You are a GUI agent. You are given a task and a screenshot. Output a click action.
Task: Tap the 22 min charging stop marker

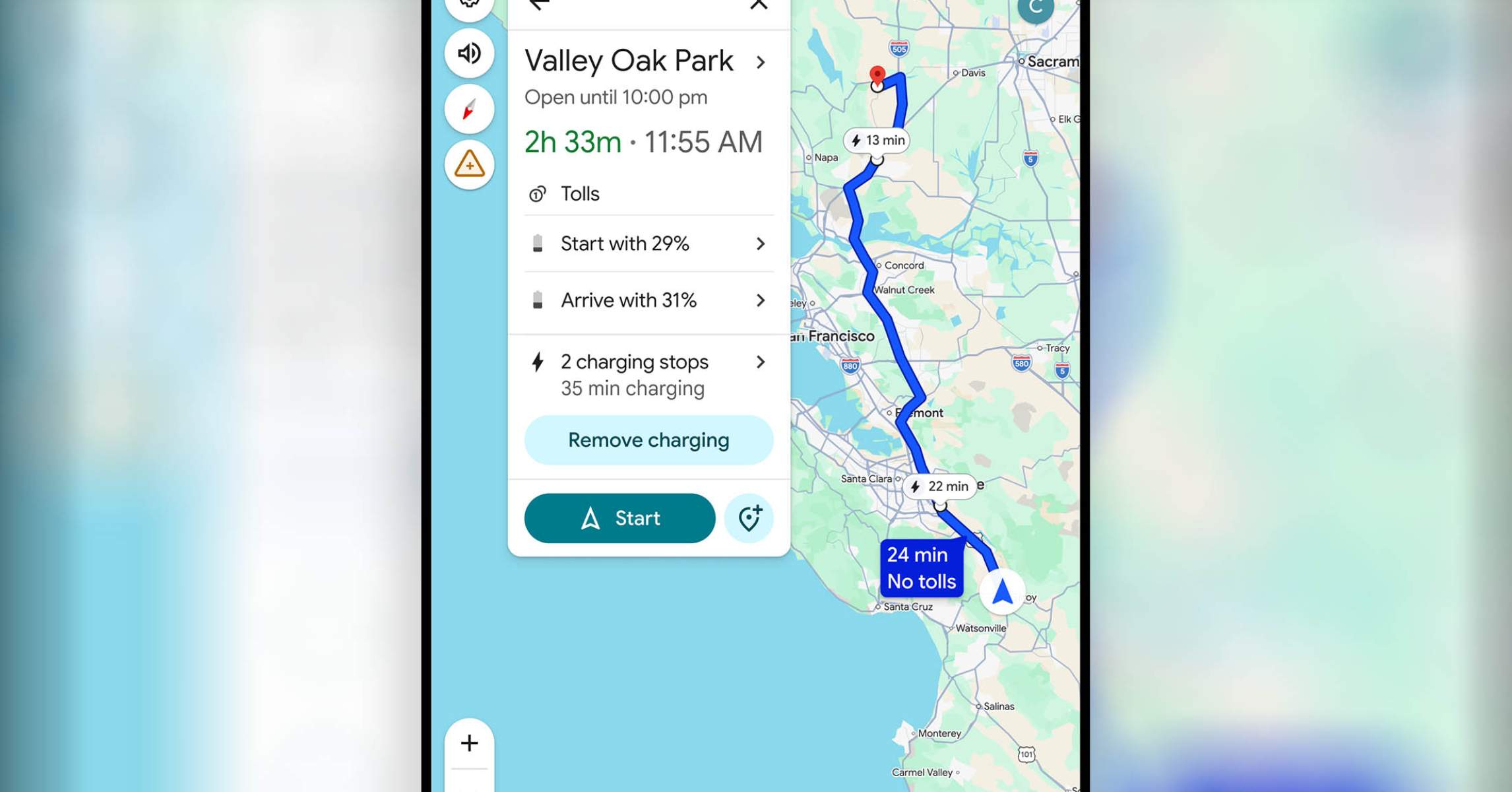click(940, 486)
